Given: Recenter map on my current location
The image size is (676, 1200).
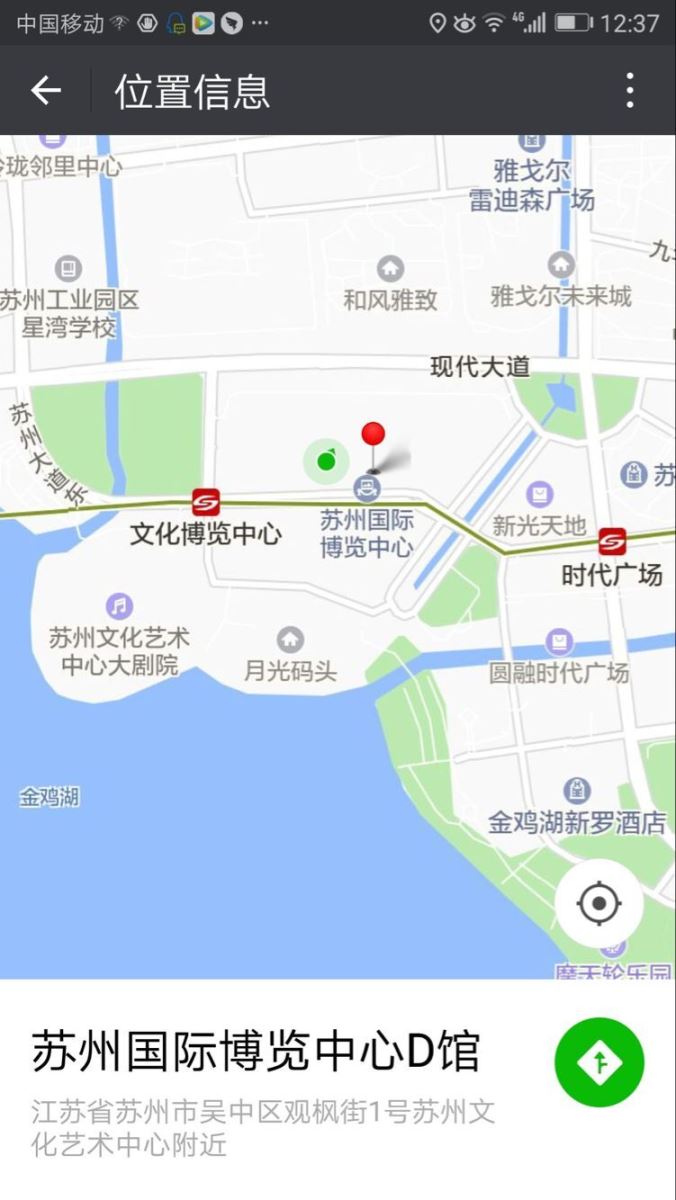Looking at the screenshot, I should tap(599, 903).
